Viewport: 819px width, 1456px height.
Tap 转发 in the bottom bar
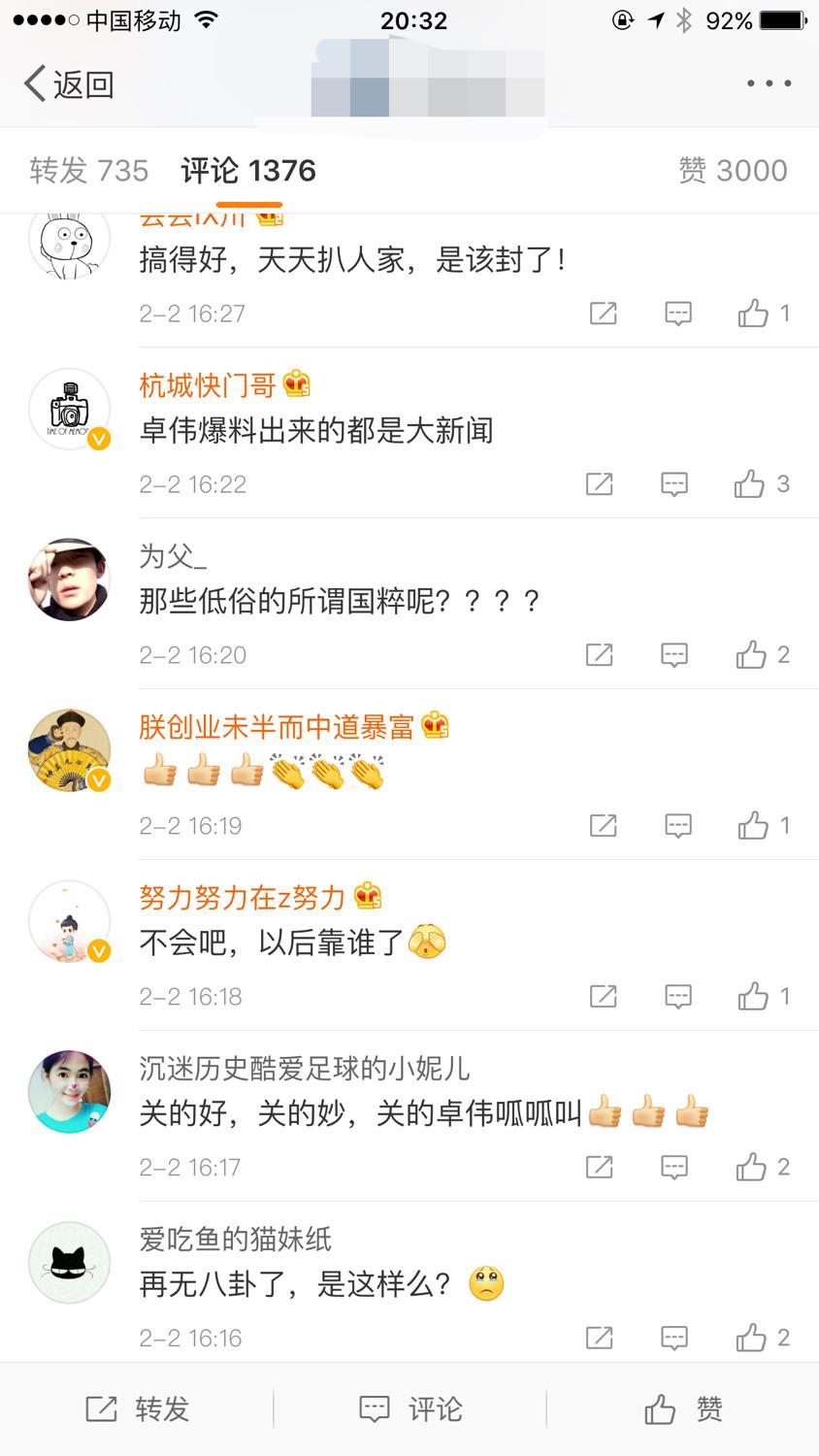(137, 1409)
